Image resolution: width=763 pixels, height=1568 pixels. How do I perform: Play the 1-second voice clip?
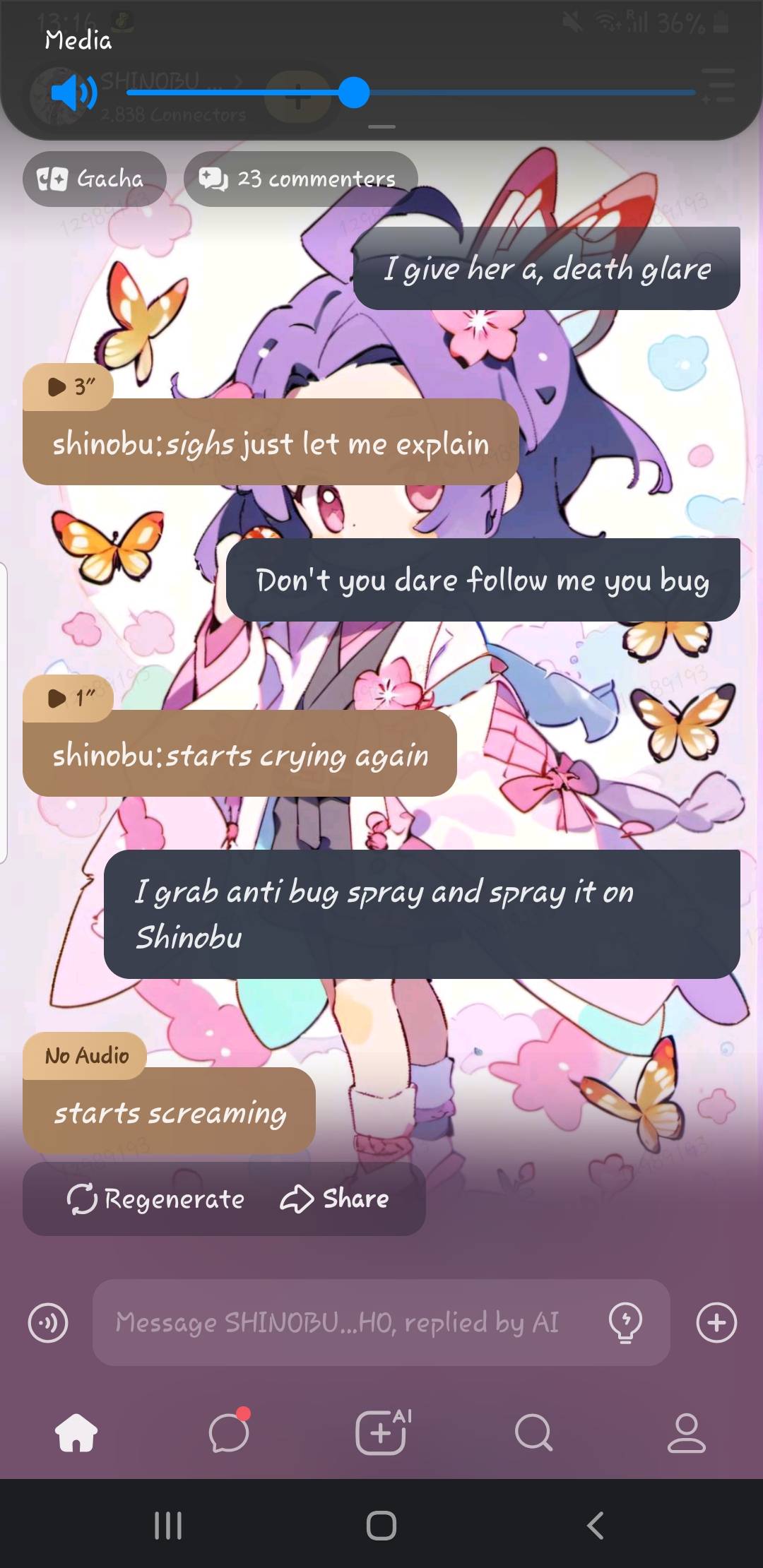coord(68,699)
